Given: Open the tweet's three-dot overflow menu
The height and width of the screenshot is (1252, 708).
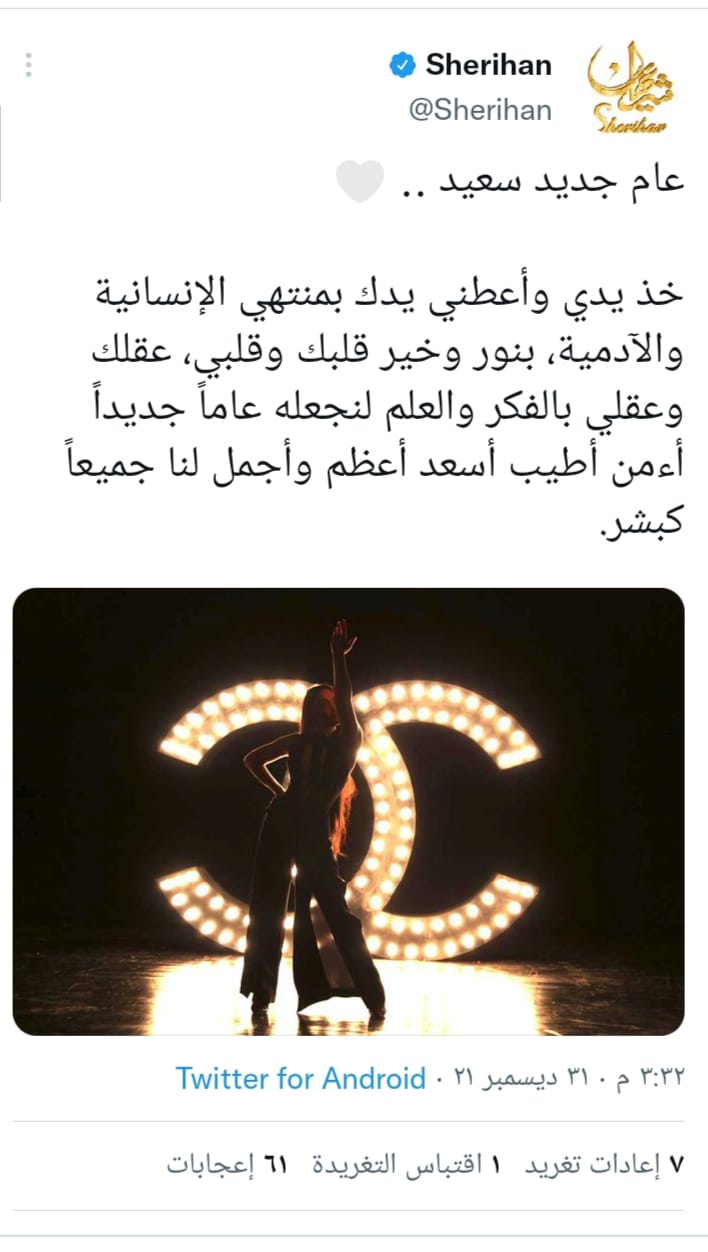Looking at the screenshot, I should 29,66.
